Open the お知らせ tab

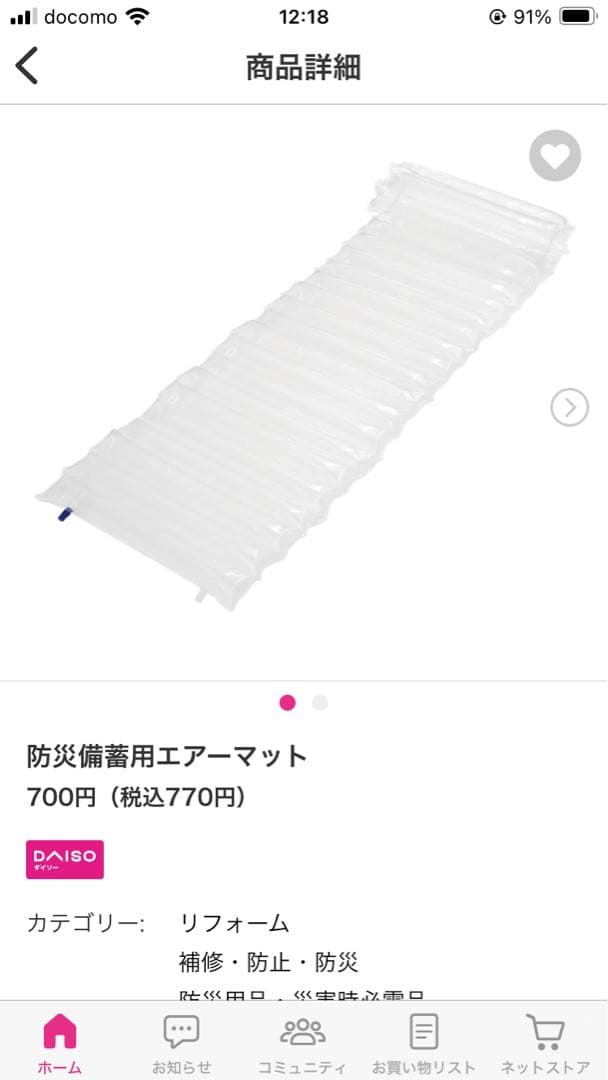pyautogui.click(x=181, y=1042)
